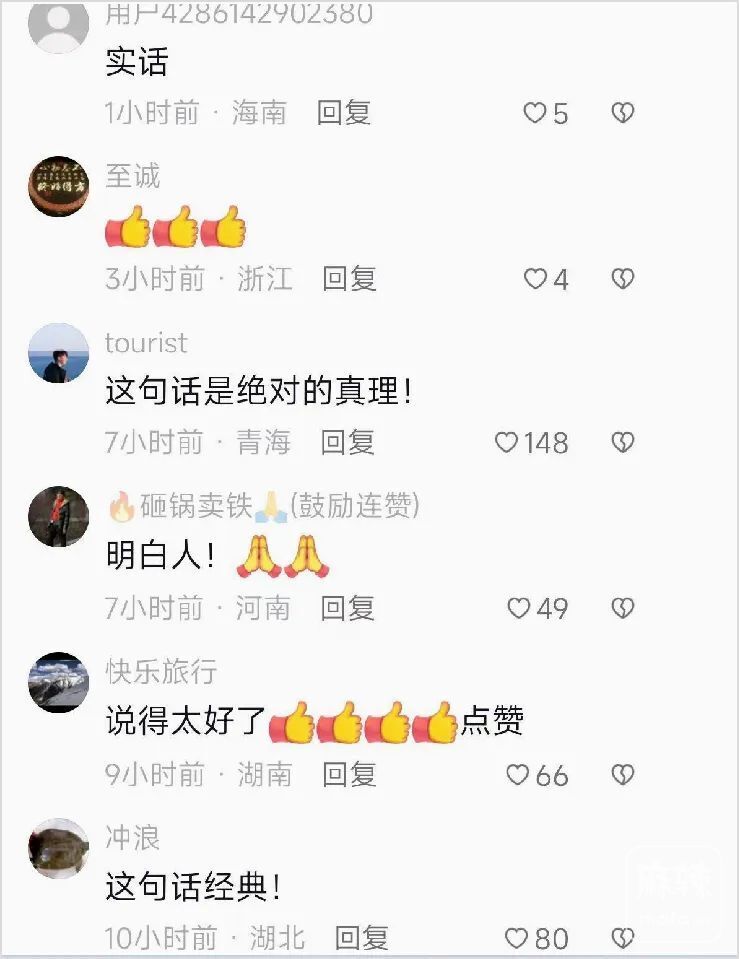This screenshot has width=739, height=959.
Task: Open 至诚's profile avatar
Action: [x=58, y=187]
